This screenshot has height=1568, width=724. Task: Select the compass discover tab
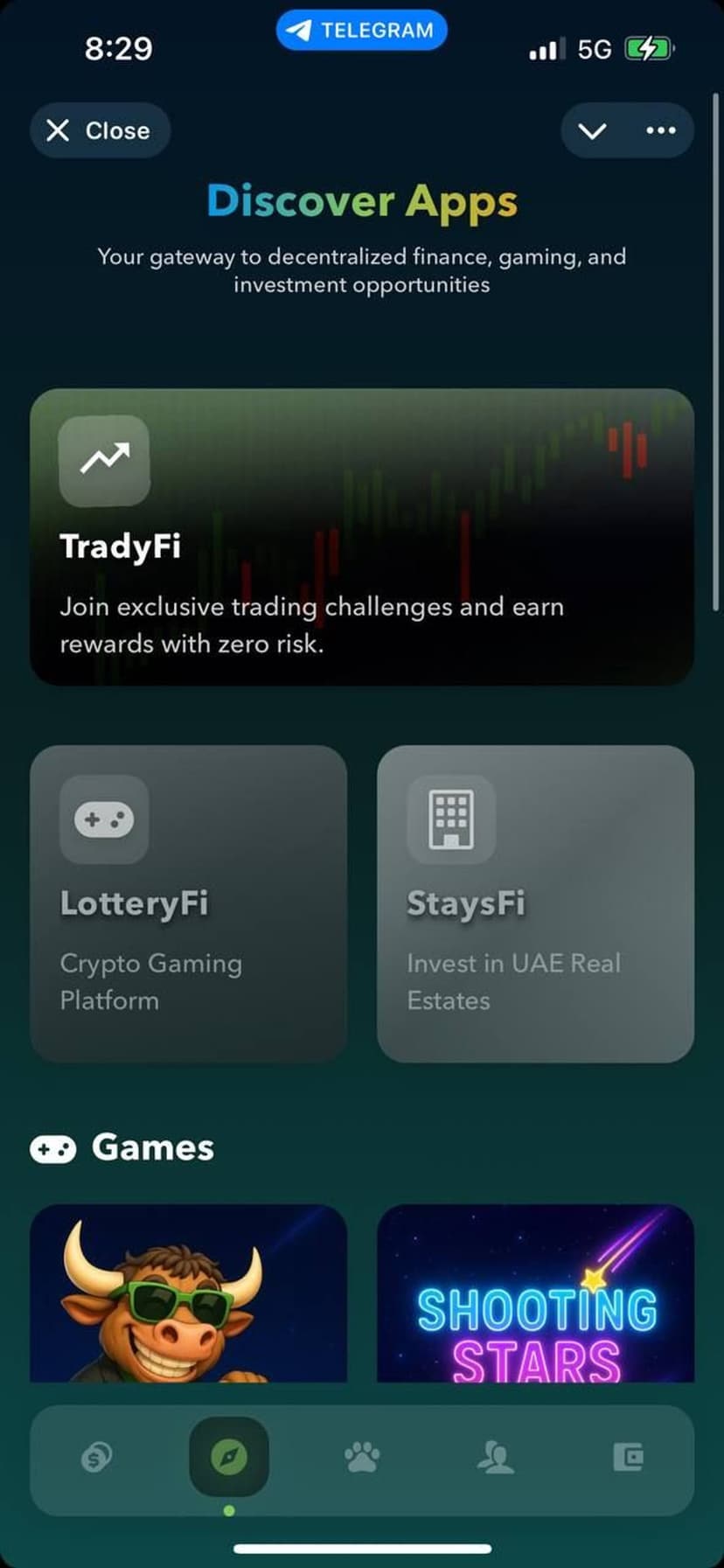pos(229,1457)
